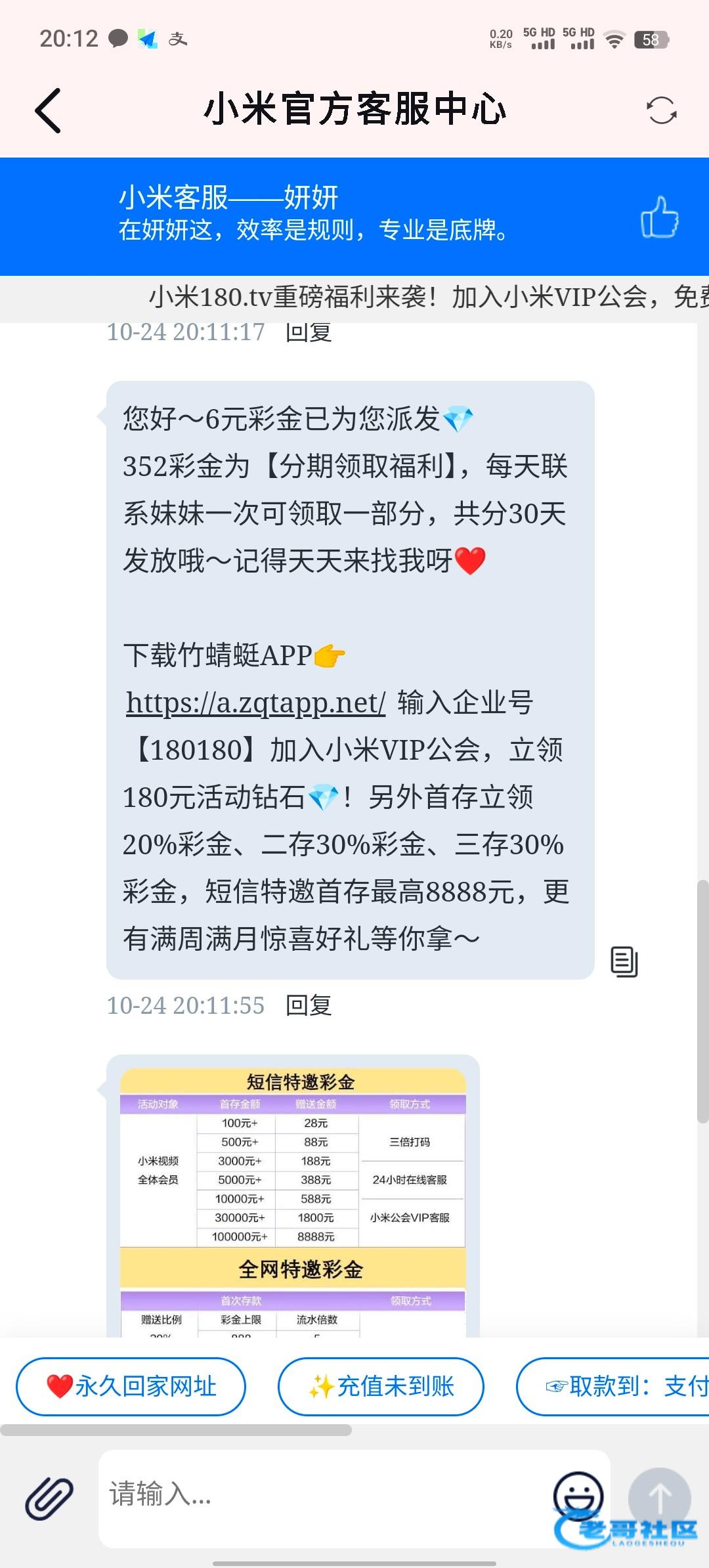
Task: Refresh the chat with the reload icon
Action: pos(661,110)
